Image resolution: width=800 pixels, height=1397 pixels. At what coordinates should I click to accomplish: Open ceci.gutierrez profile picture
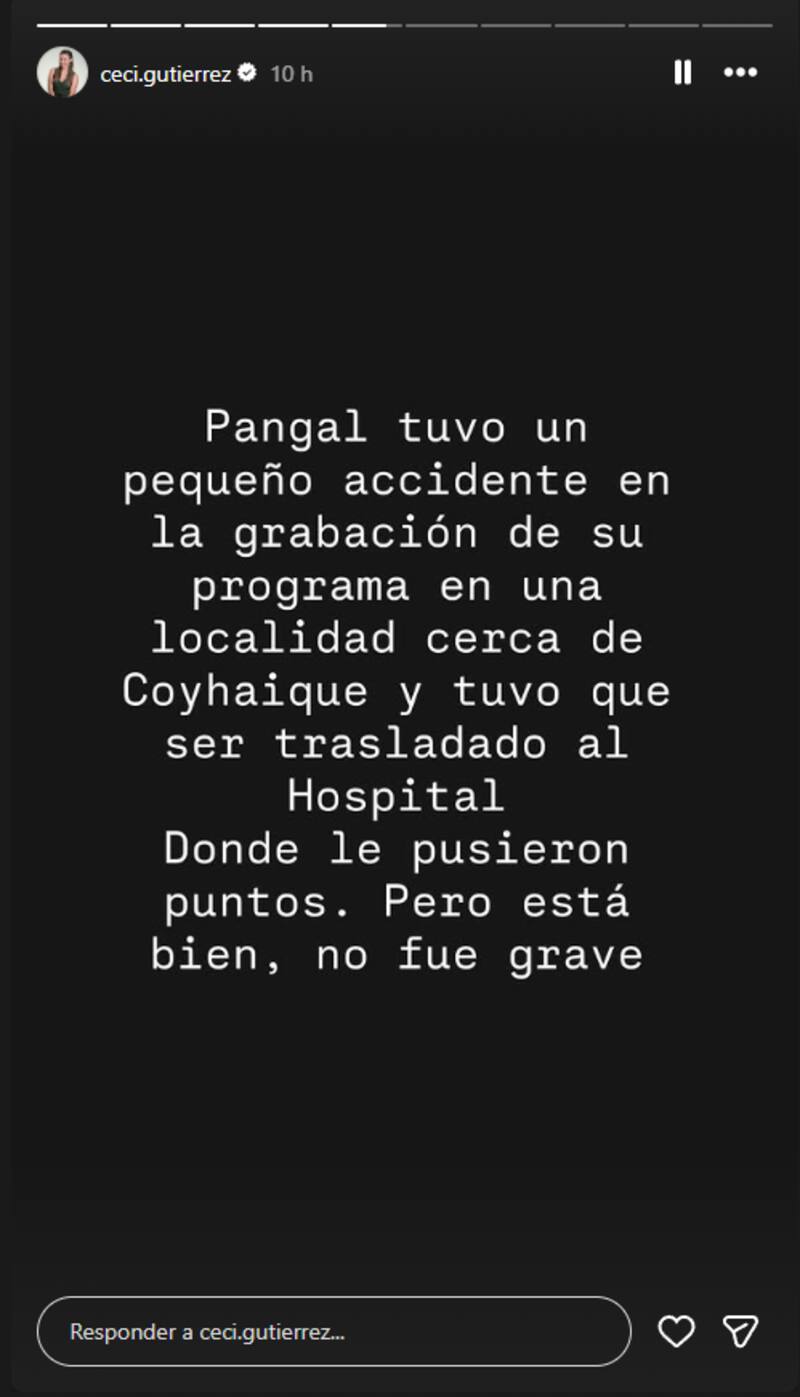click(62, 72)
